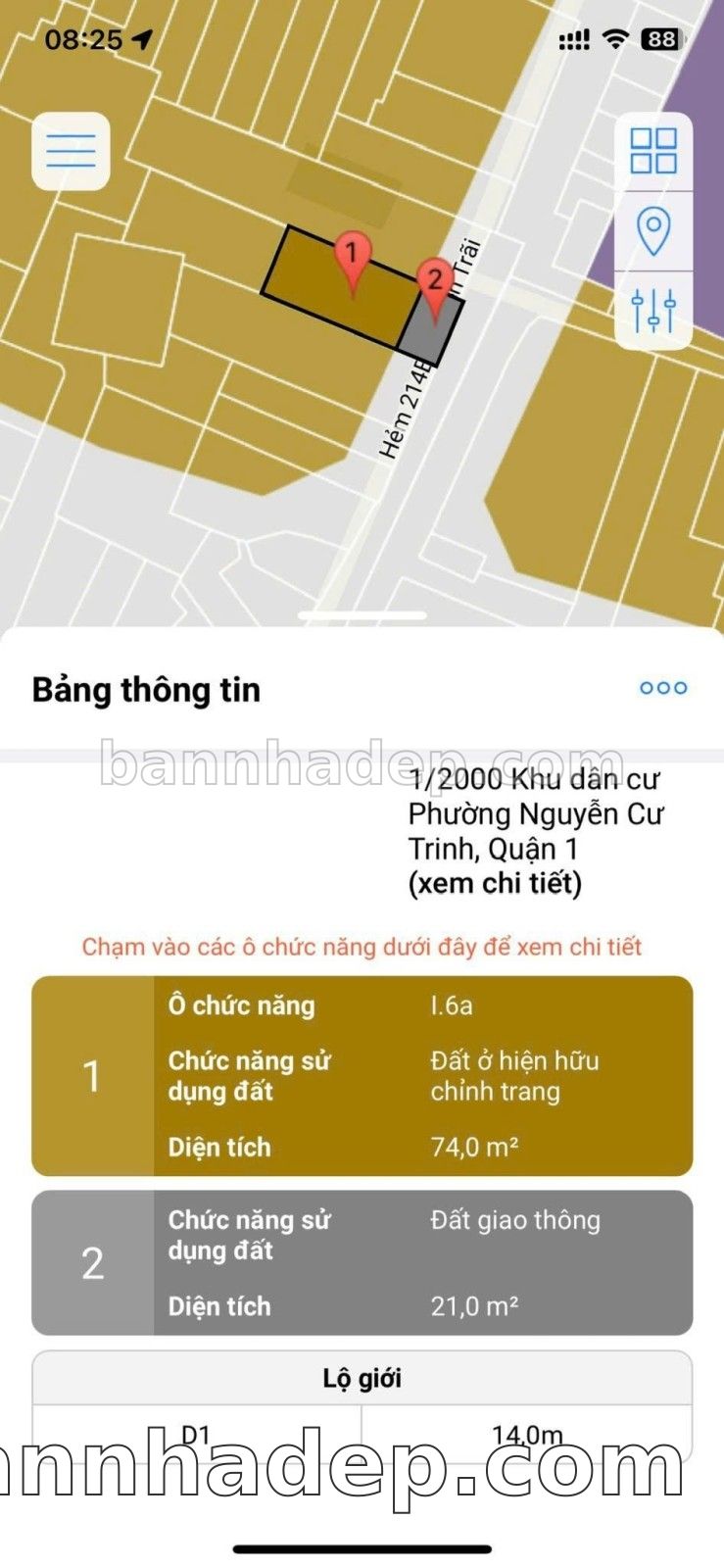Select map marker number 2
This screenshot has width=724, height=1568.
pyautogui.click(x=434, y=291)
